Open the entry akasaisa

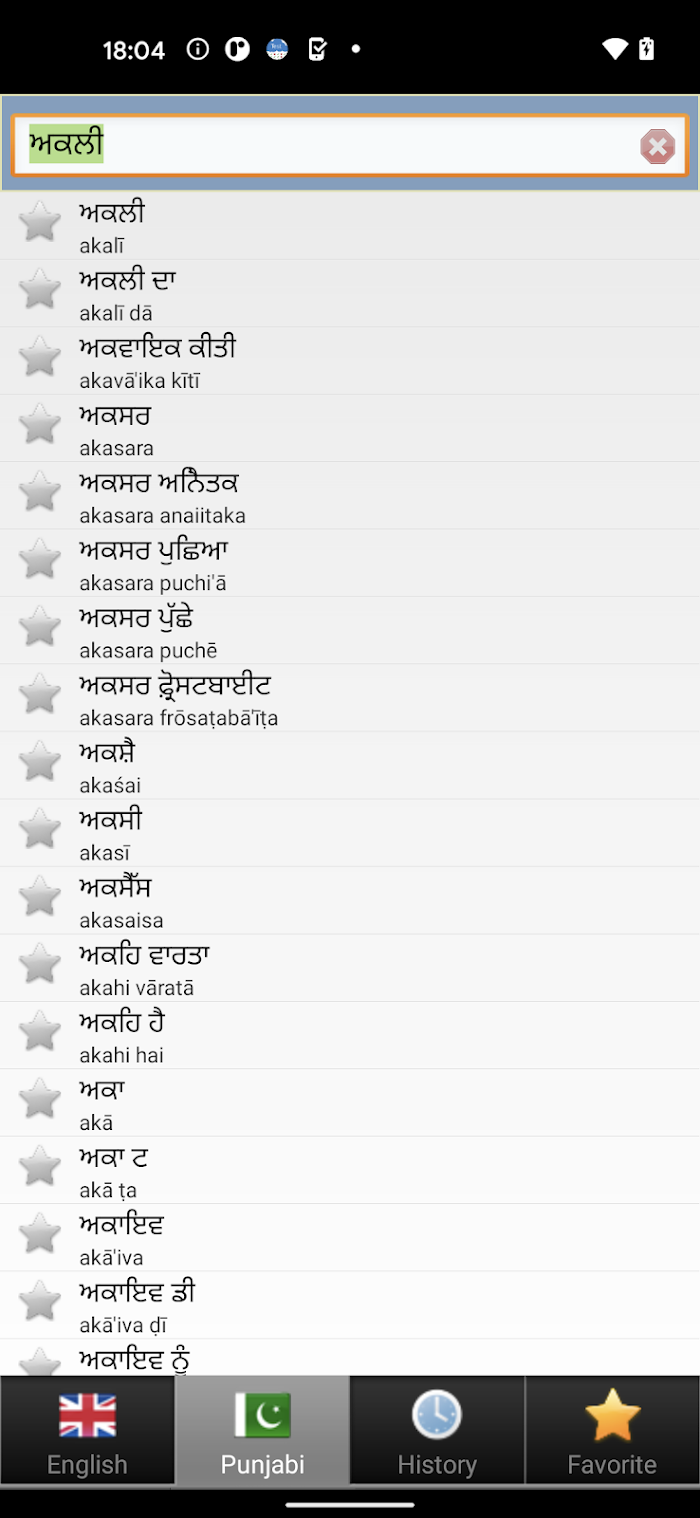pyautogui.click(x=350, y=900)
